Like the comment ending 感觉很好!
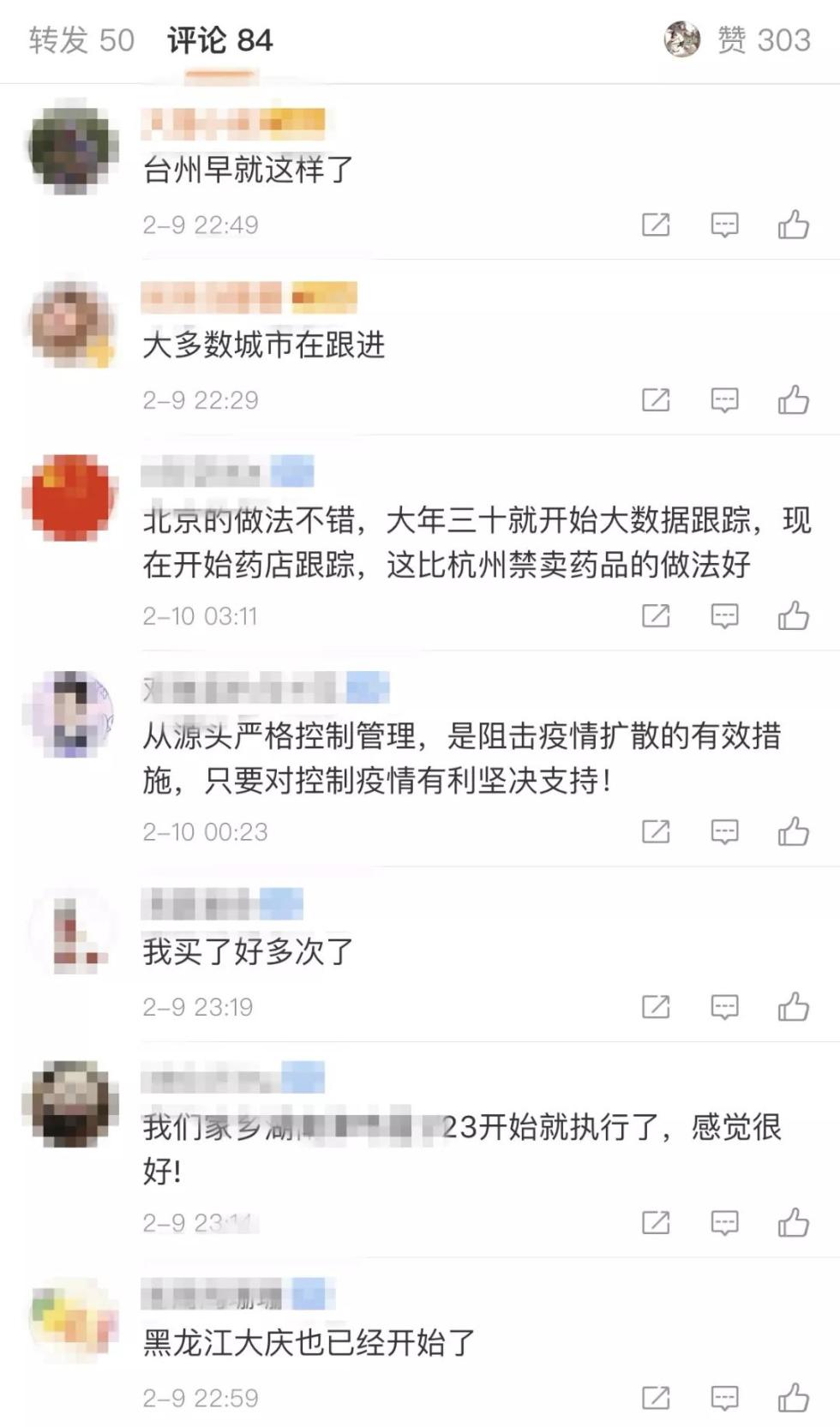Viewport: 840px width, 1427px height. click(x=793, y=1222)
